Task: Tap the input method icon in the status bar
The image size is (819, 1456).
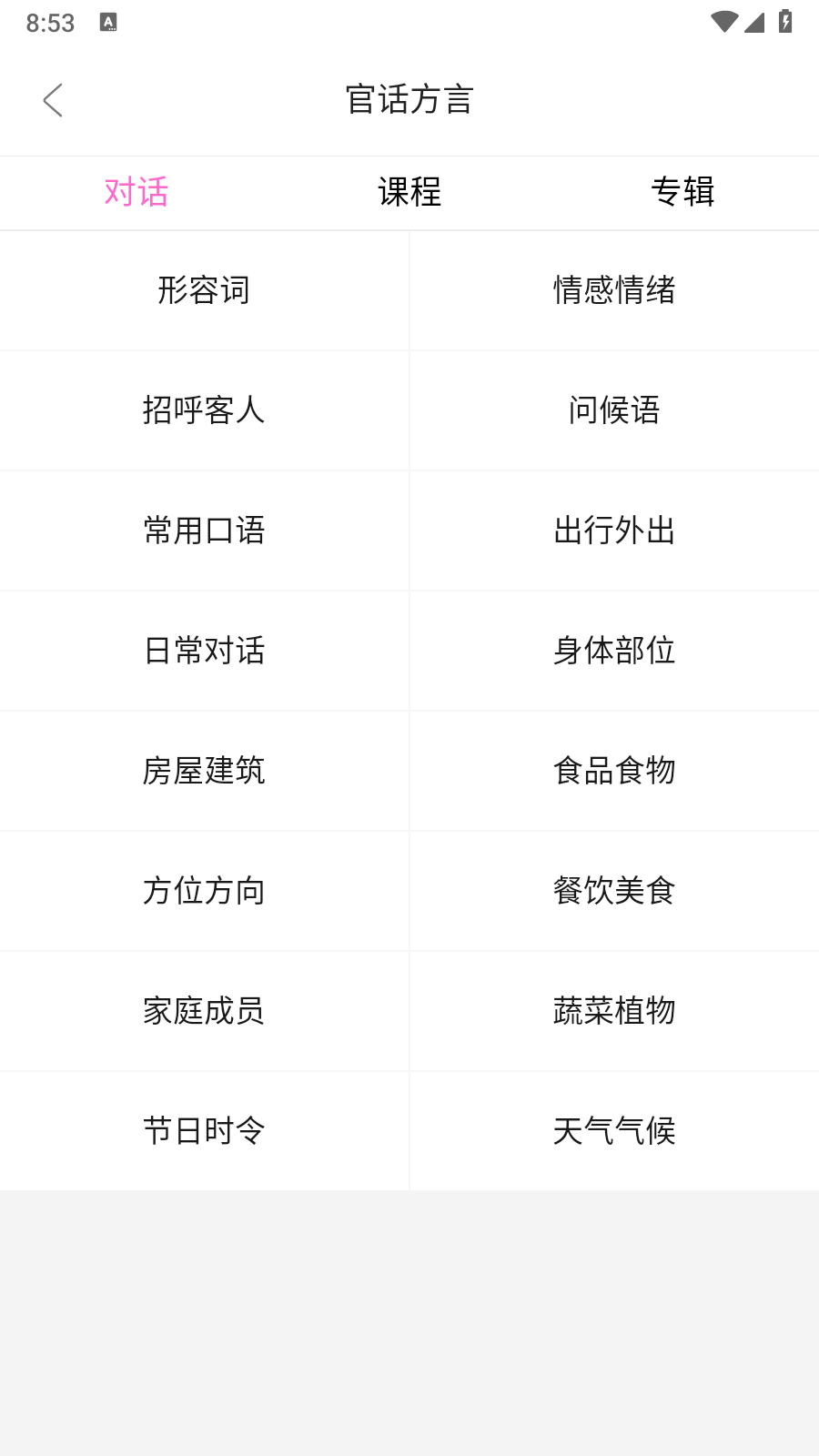Action: point(110,23)
